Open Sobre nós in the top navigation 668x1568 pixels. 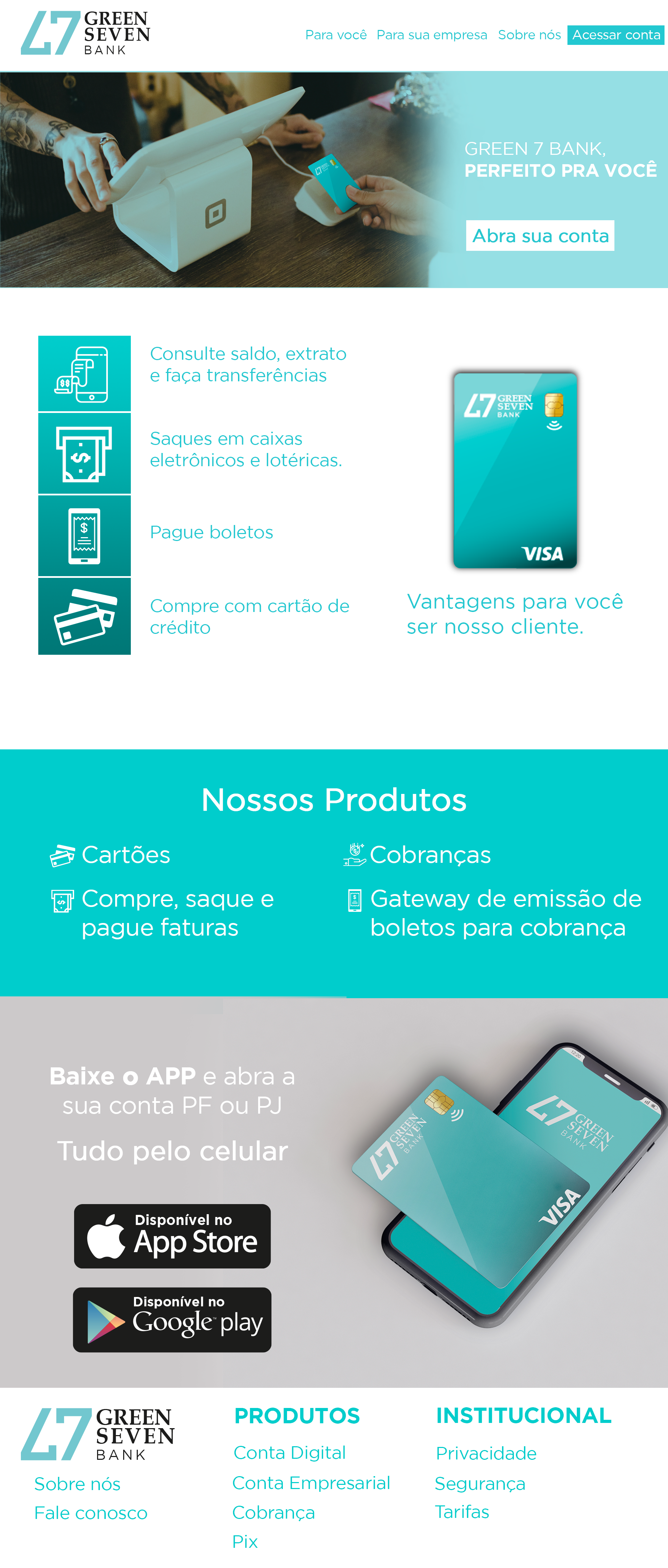point(529,35)
